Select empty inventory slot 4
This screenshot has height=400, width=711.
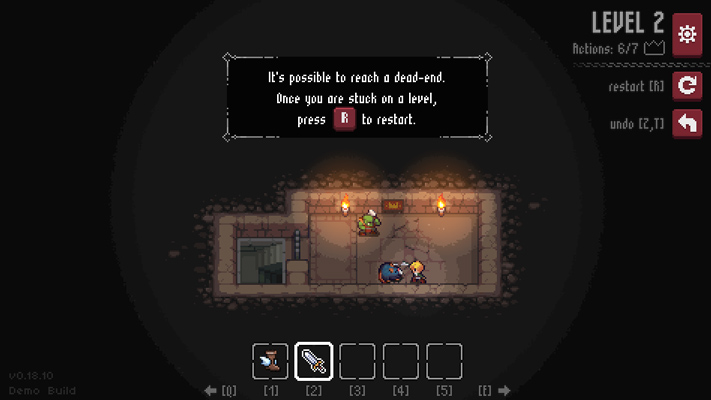401,360
